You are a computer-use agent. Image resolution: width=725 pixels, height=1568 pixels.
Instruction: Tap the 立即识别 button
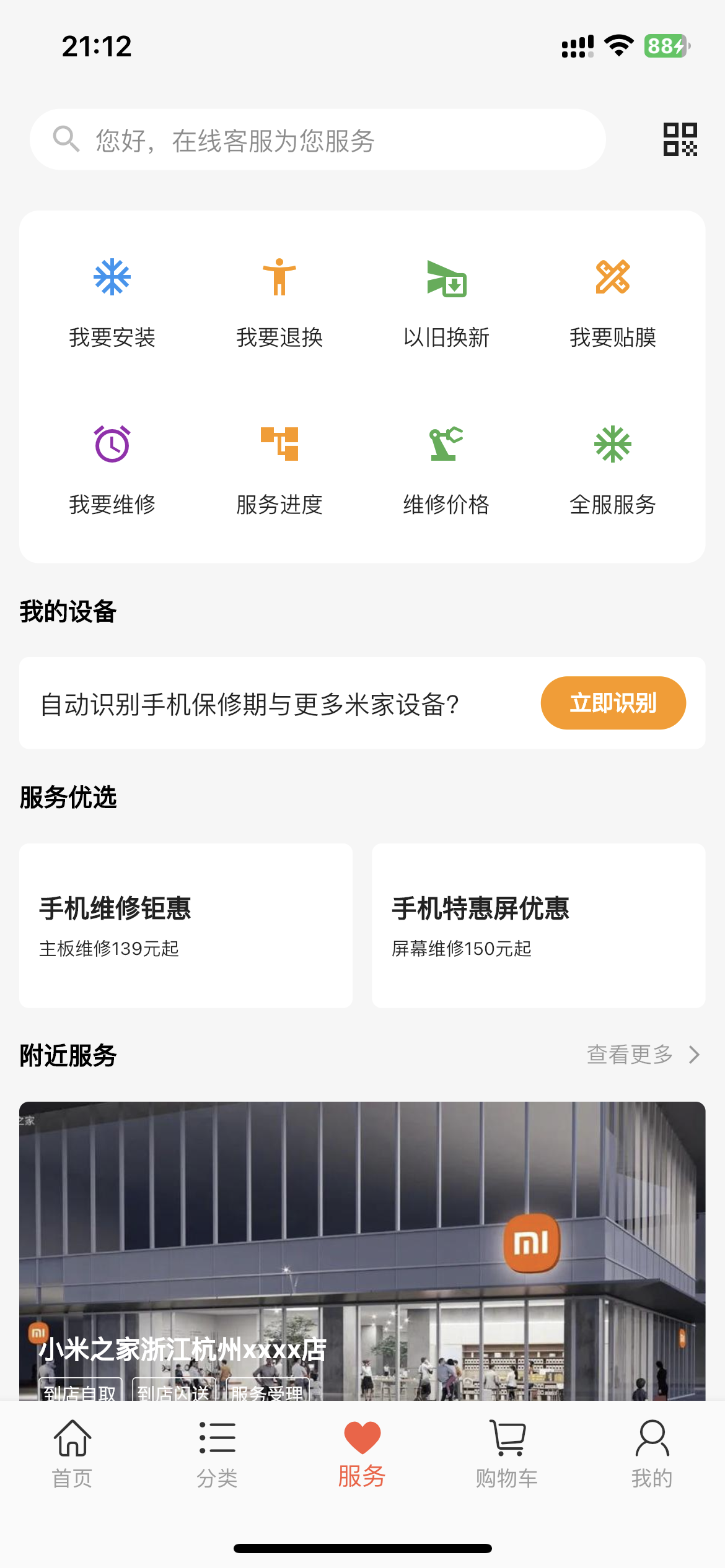[613, 703]
